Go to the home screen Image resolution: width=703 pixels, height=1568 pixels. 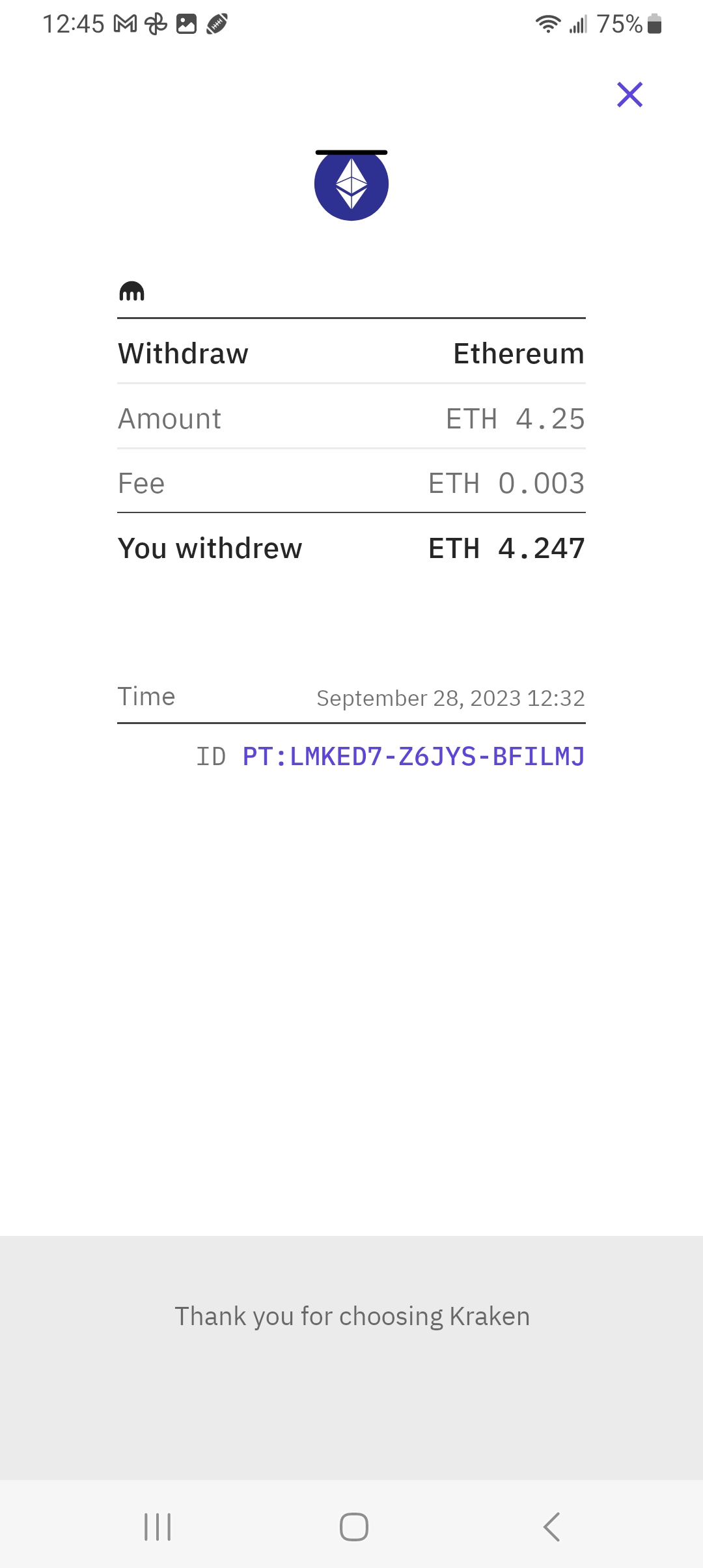pyautogui.click(x=353, y=1526)
